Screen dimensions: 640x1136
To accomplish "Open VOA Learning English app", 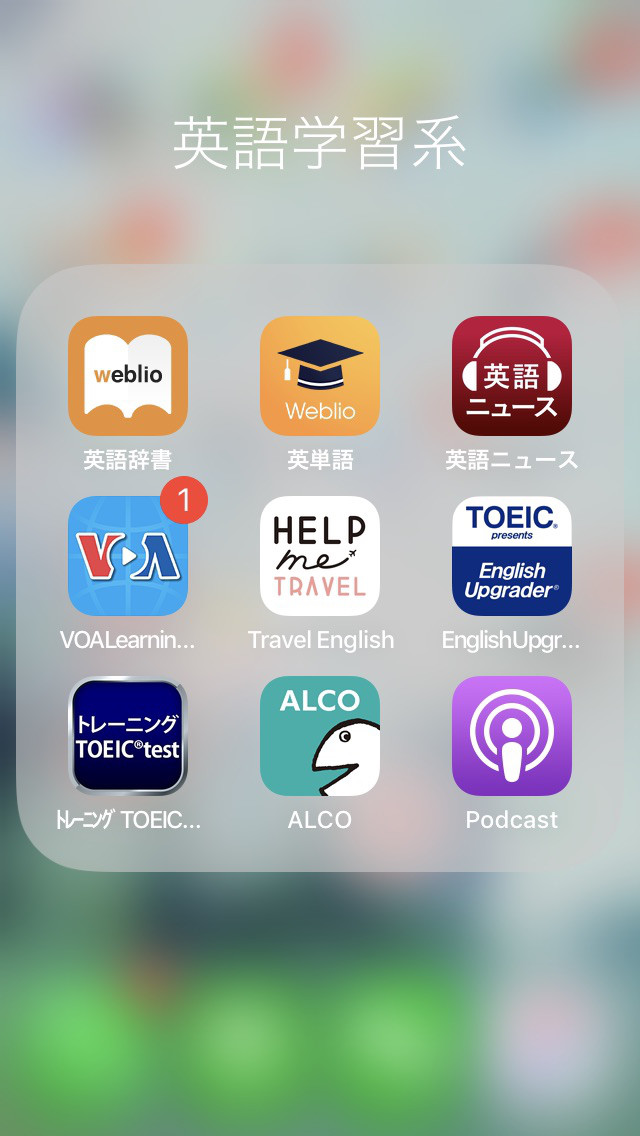I will (128, 556).
